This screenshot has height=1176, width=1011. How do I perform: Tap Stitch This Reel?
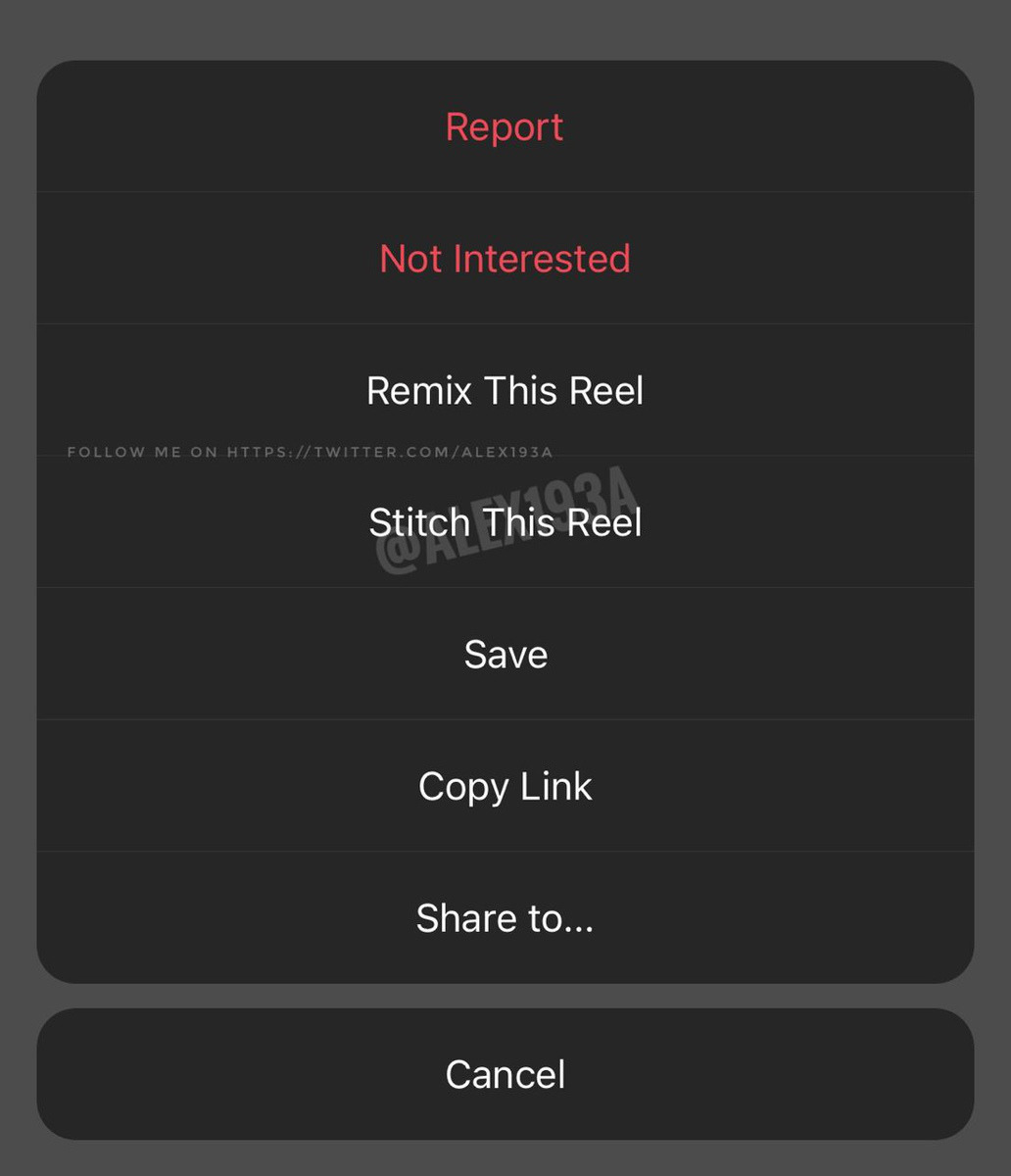pos(505,522)
